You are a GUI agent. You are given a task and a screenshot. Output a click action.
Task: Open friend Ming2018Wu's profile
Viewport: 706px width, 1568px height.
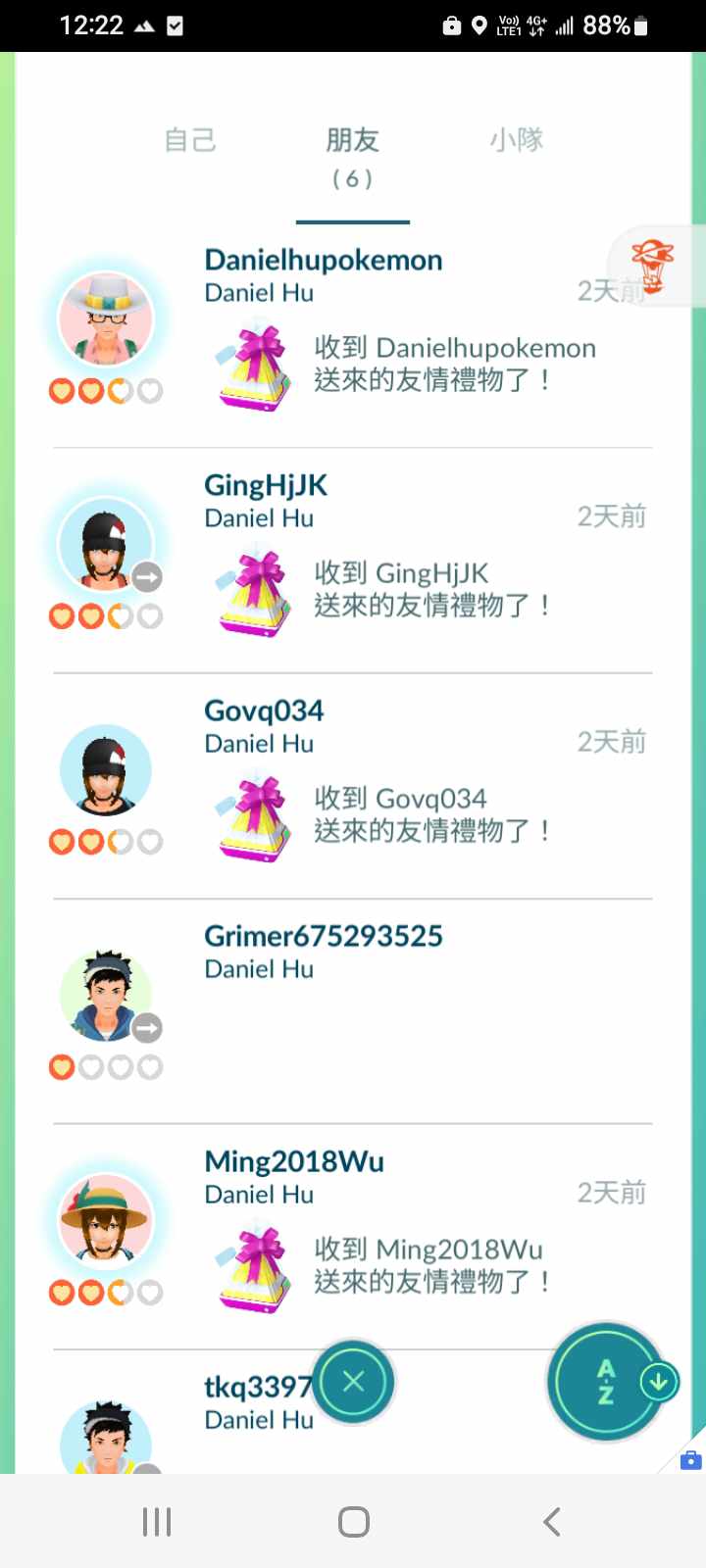pyautogui.click(x=294, y=1162)
